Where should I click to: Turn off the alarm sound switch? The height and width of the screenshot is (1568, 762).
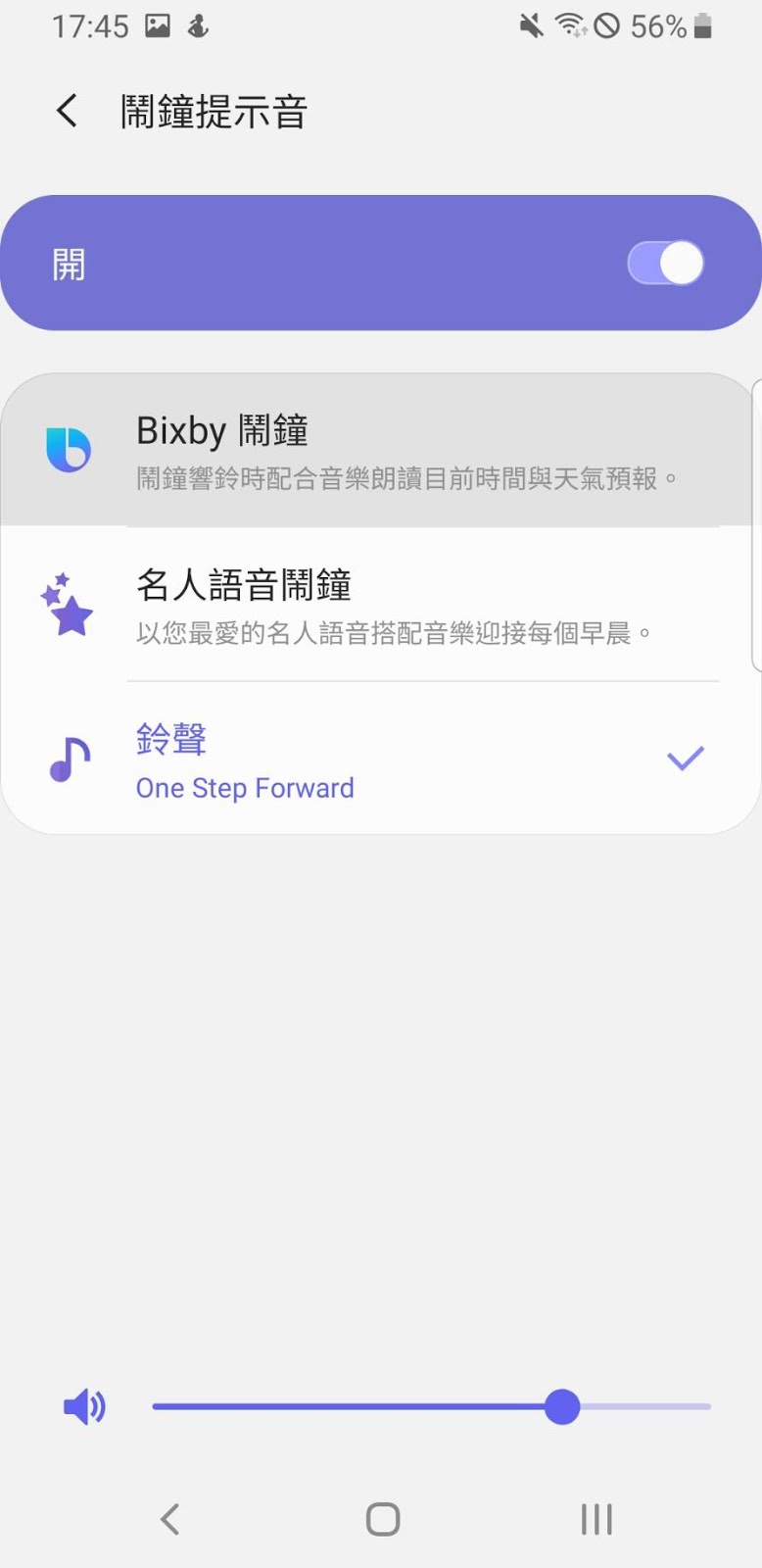pos(666,263)
